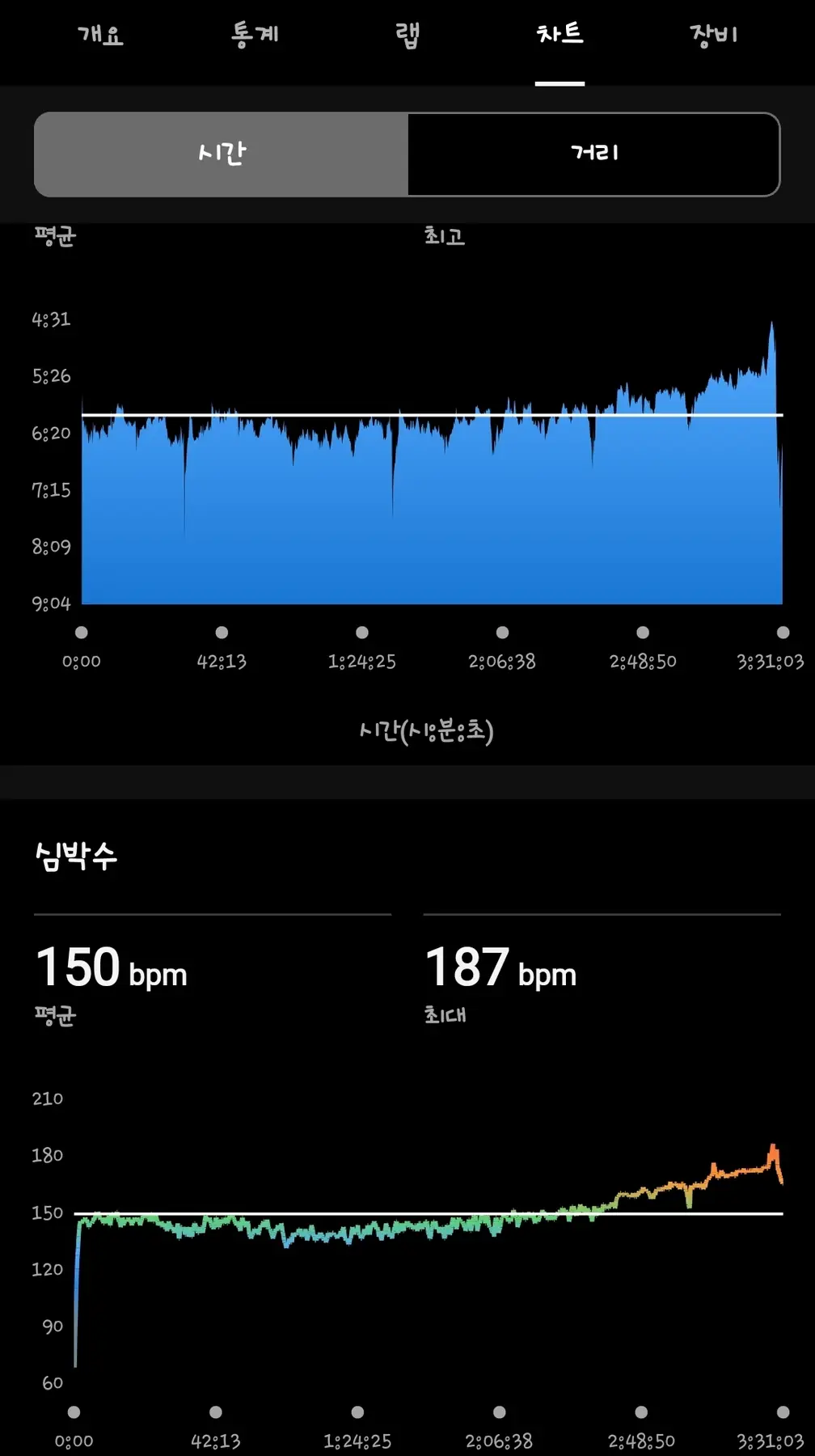The width and height of the screenshot is (815, 1456).
Task: Select the 시간 segment
Action: click(222, 154)
